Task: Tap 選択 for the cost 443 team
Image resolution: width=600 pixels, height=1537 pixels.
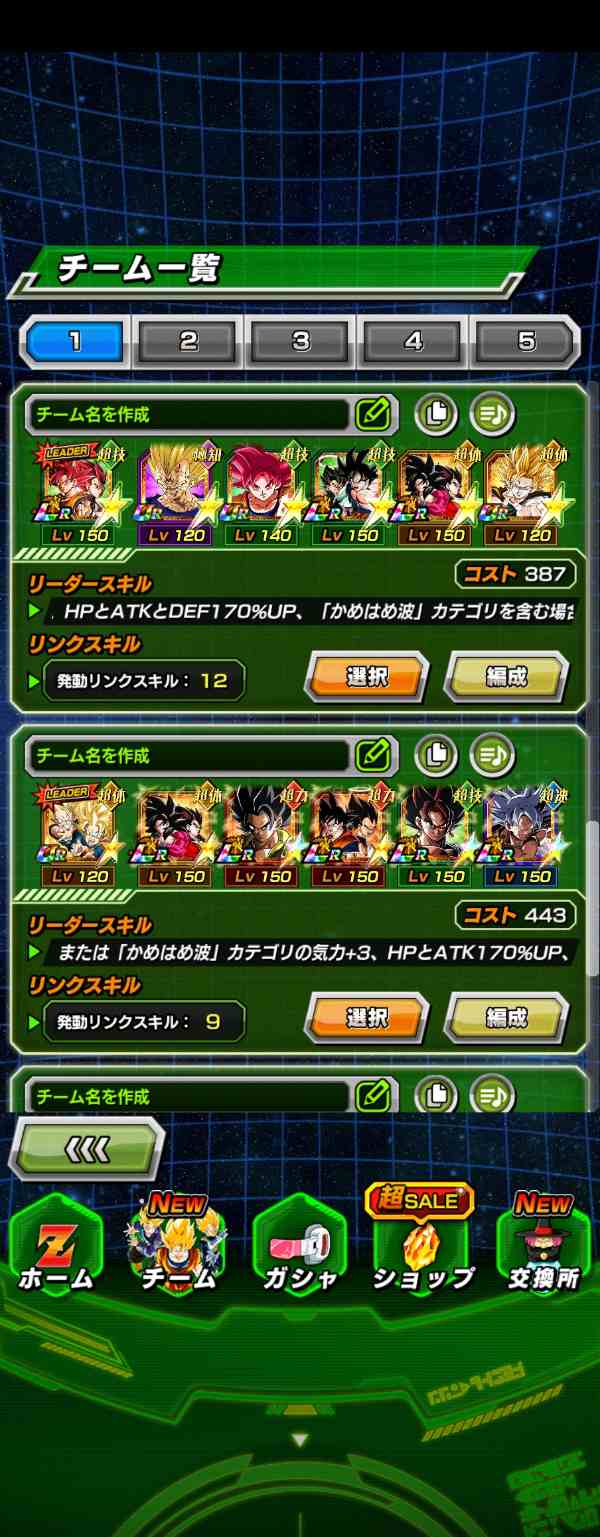Action: point(366,1018)
